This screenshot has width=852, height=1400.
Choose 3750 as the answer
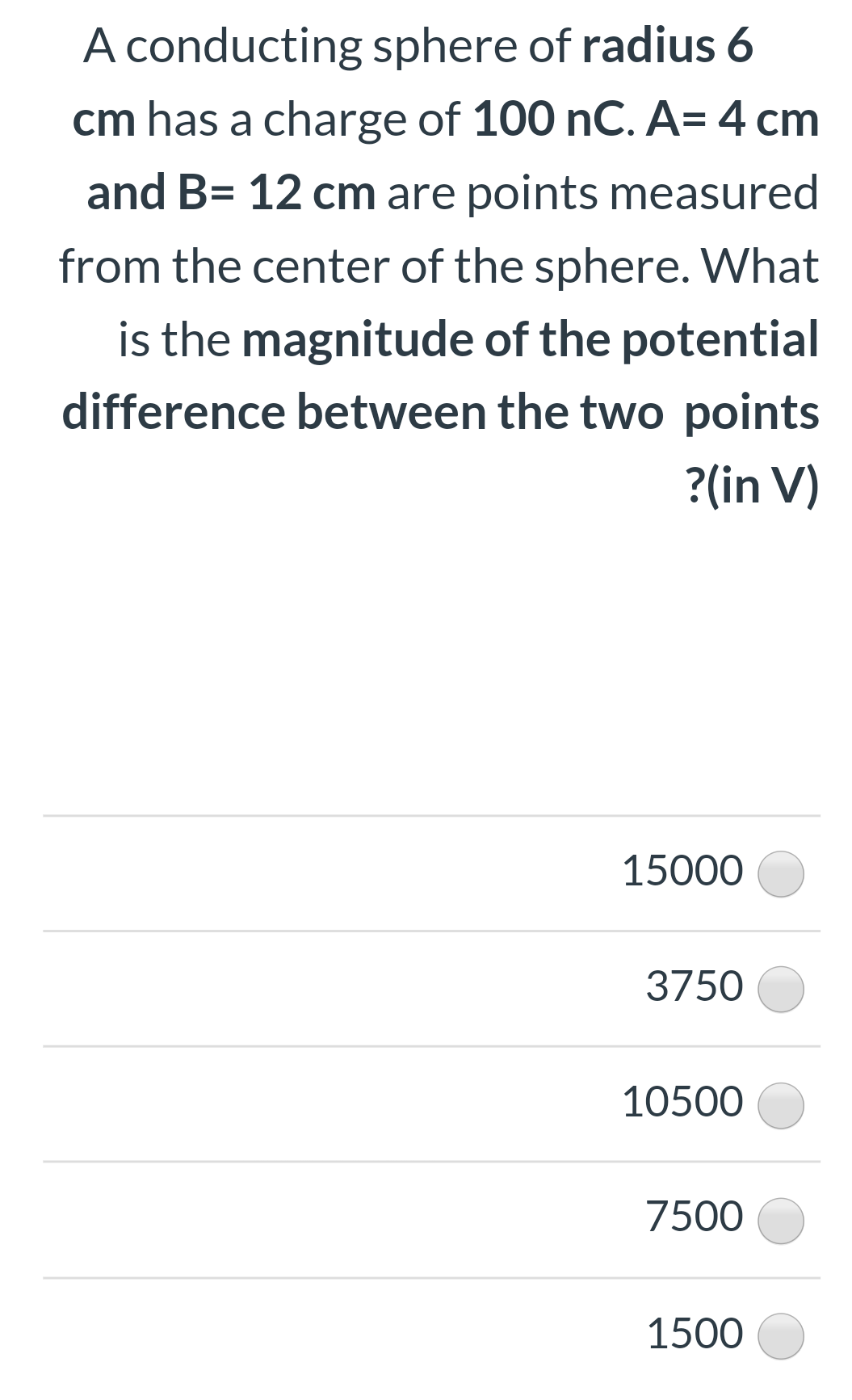[780, 990]
